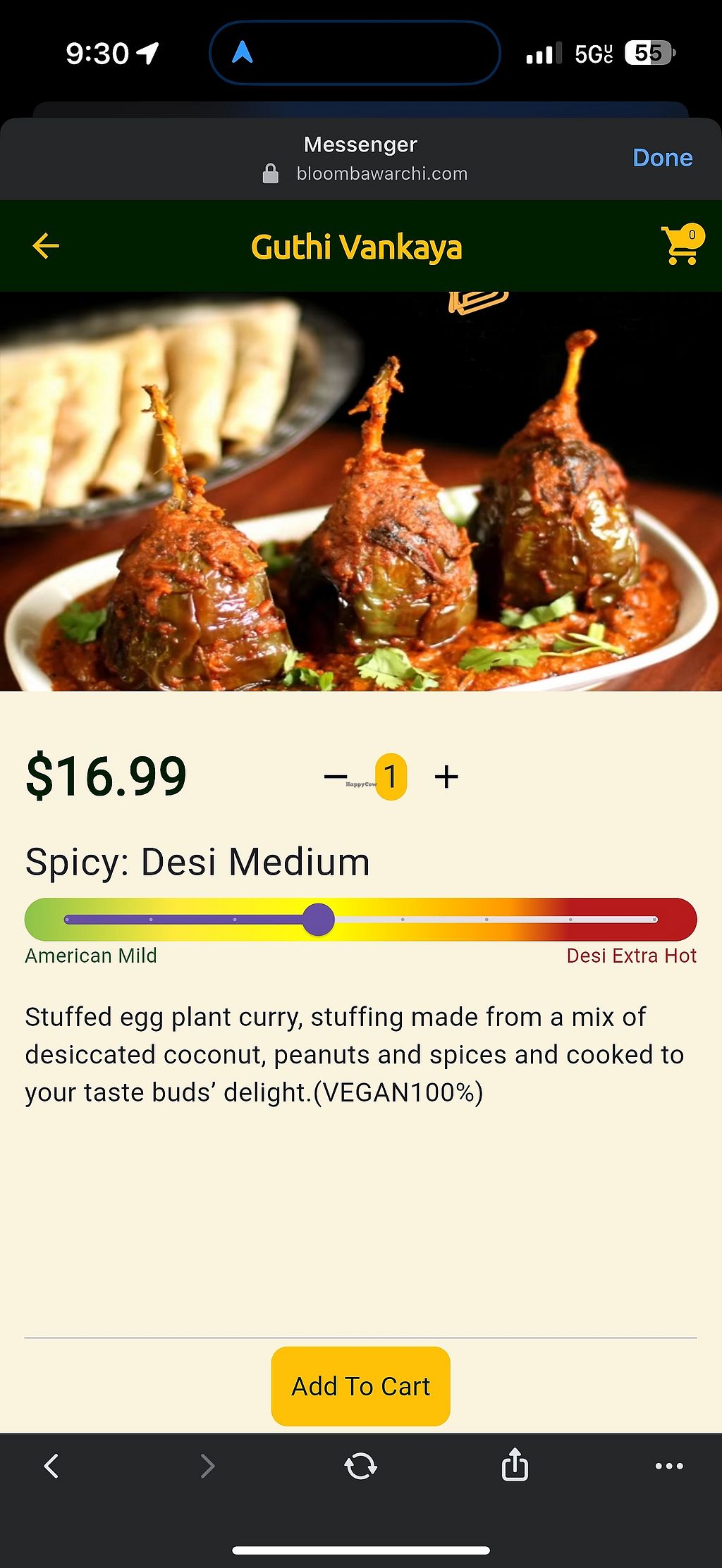Add Guthi Vankaya to cart
Viewport: 722px width, 1568px height.
pos(360,1386)
